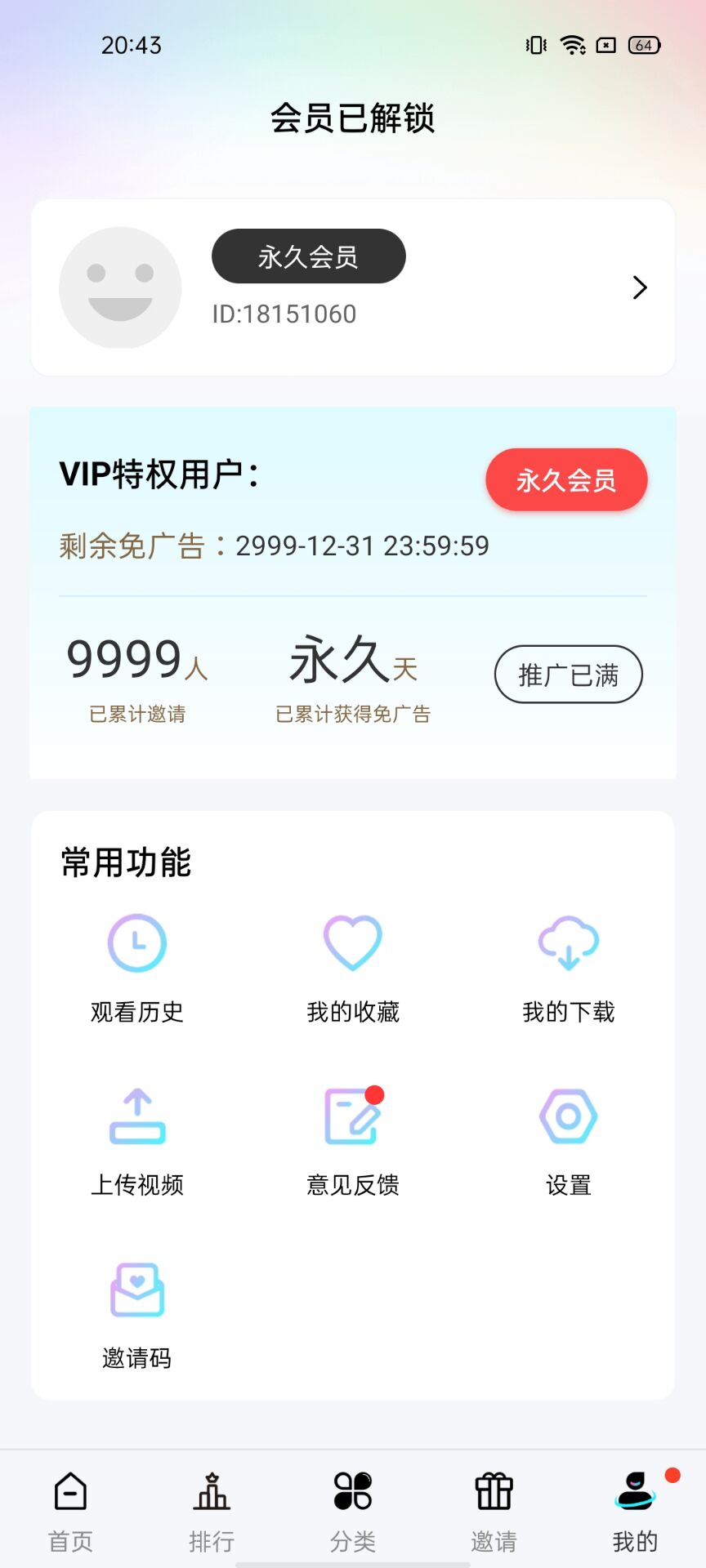Open profile details chevron arrow
706x1568 pixels.
pyautogui.click(x=640, y=287)
